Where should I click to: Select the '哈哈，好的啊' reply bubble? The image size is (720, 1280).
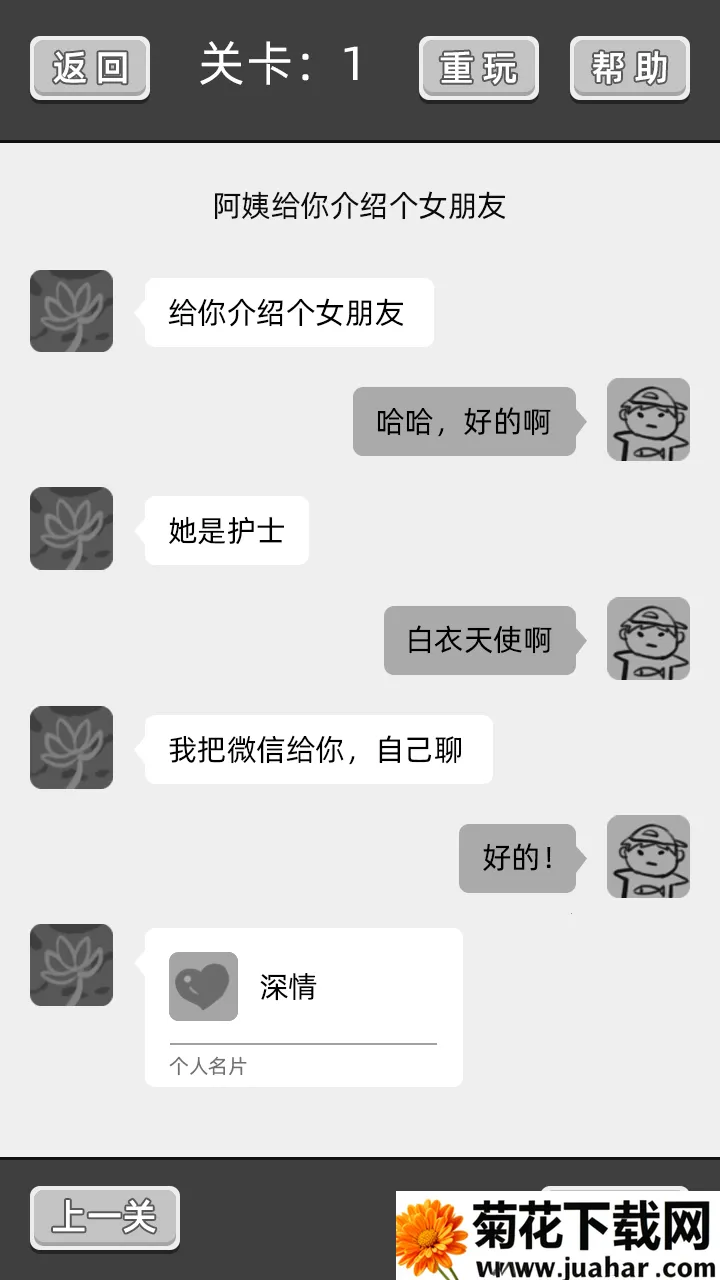coord(465,420)
